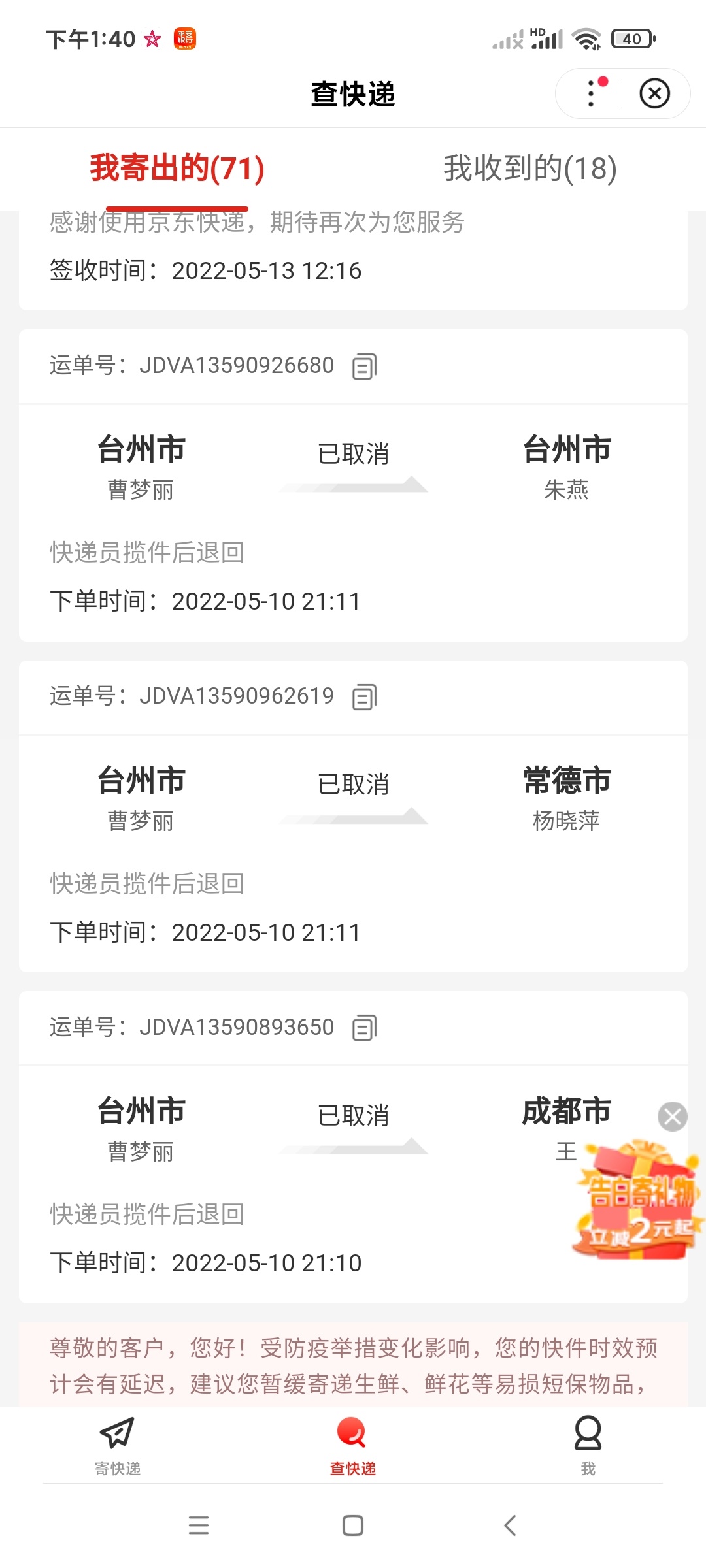Screen dimensions: 706x1568
Task: Open cancelled shipment to 朱燕 in 台州市
Action: 353,523
